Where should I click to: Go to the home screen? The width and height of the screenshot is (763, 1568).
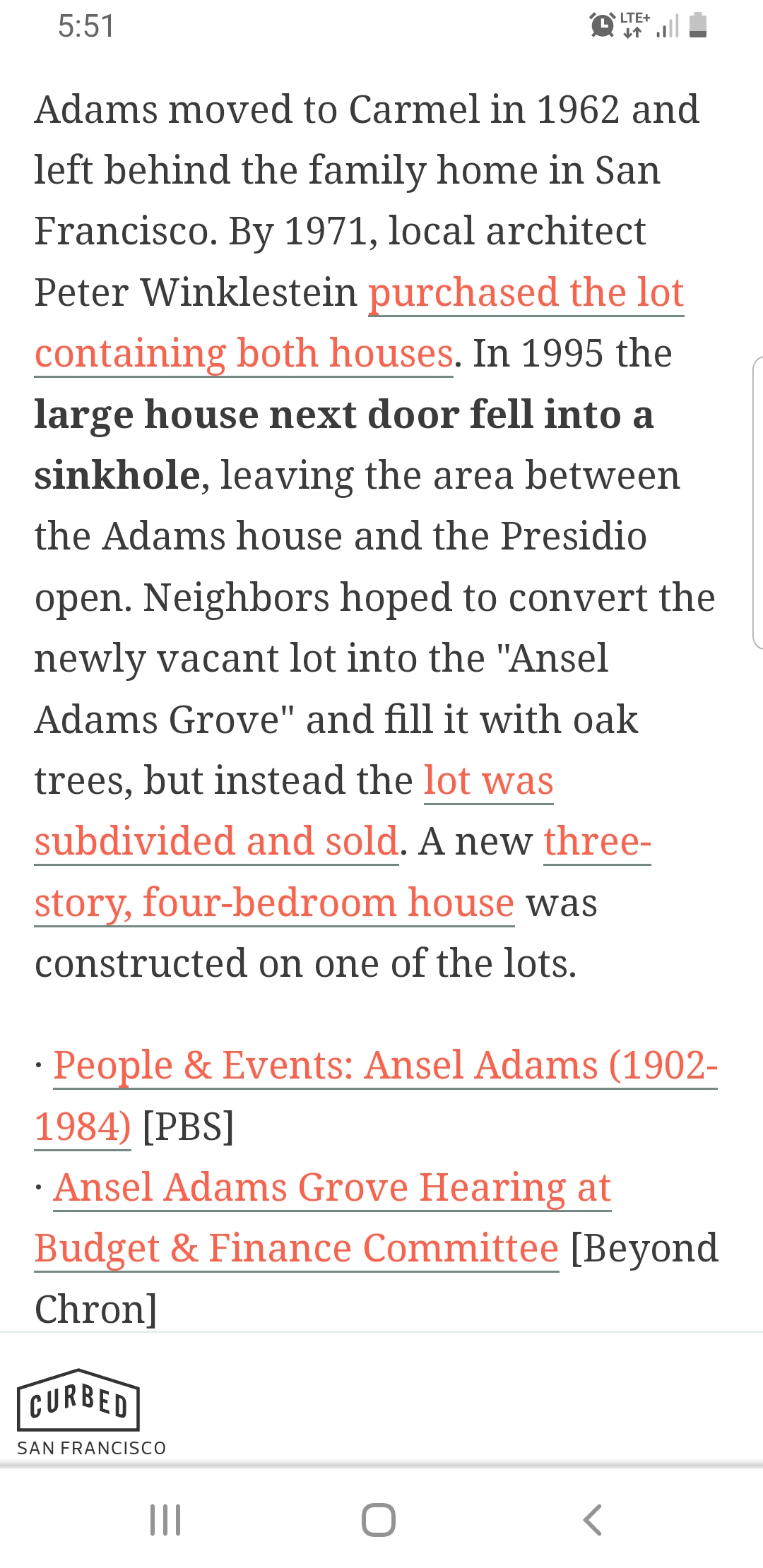(379, 1520)
